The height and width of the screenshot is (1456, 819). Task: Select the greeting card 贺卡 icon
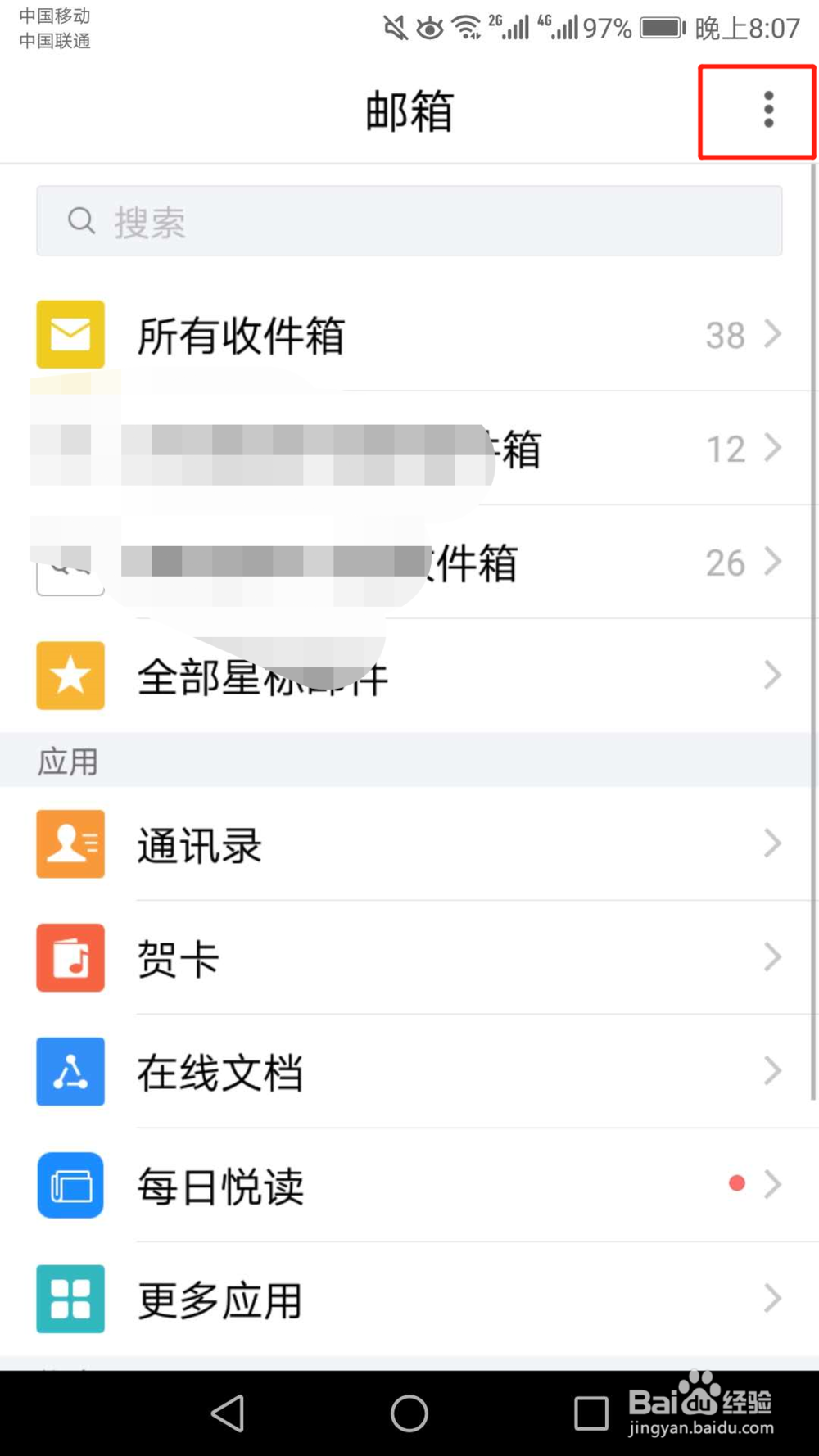tap(70, 958)
